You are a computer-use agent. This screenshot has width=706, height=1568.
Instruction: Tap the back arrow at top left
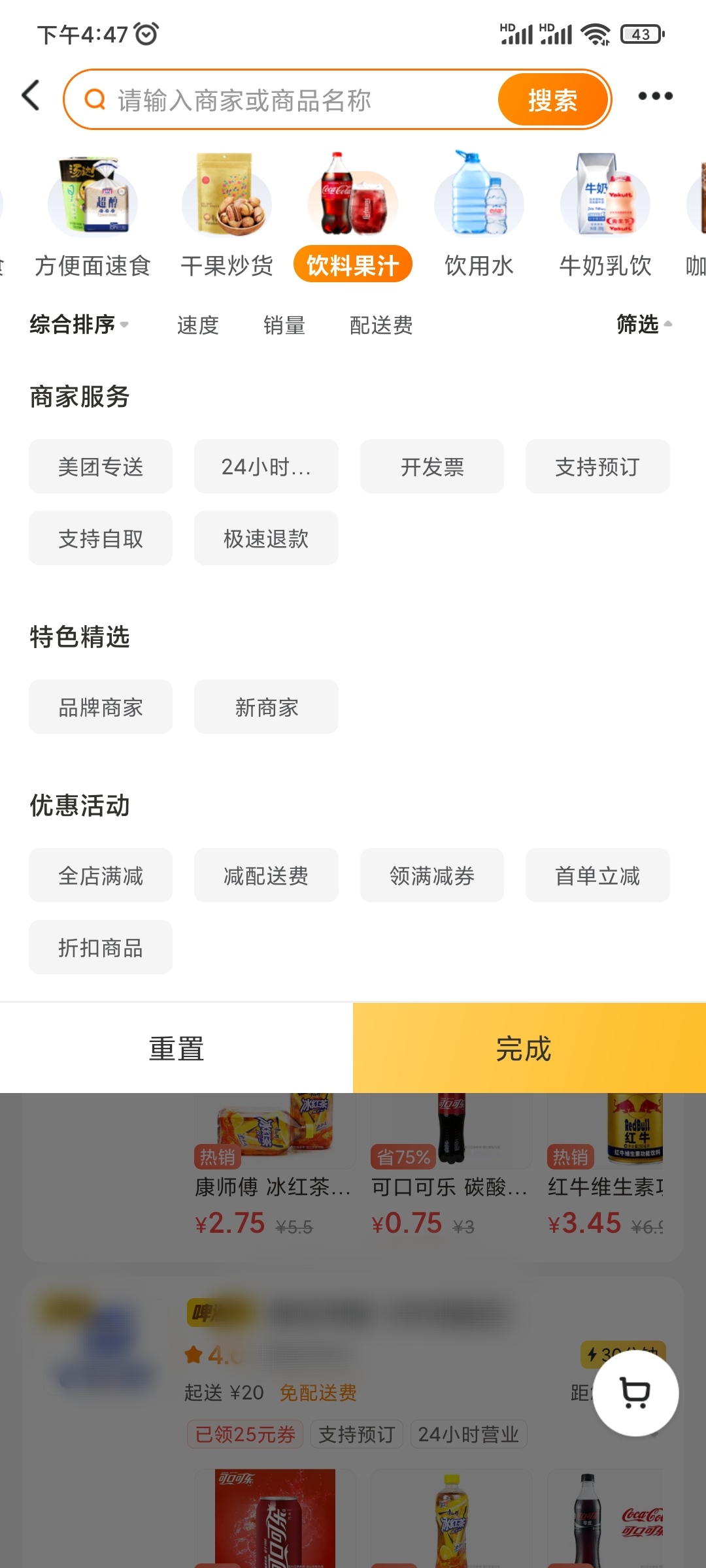[29, 95]
